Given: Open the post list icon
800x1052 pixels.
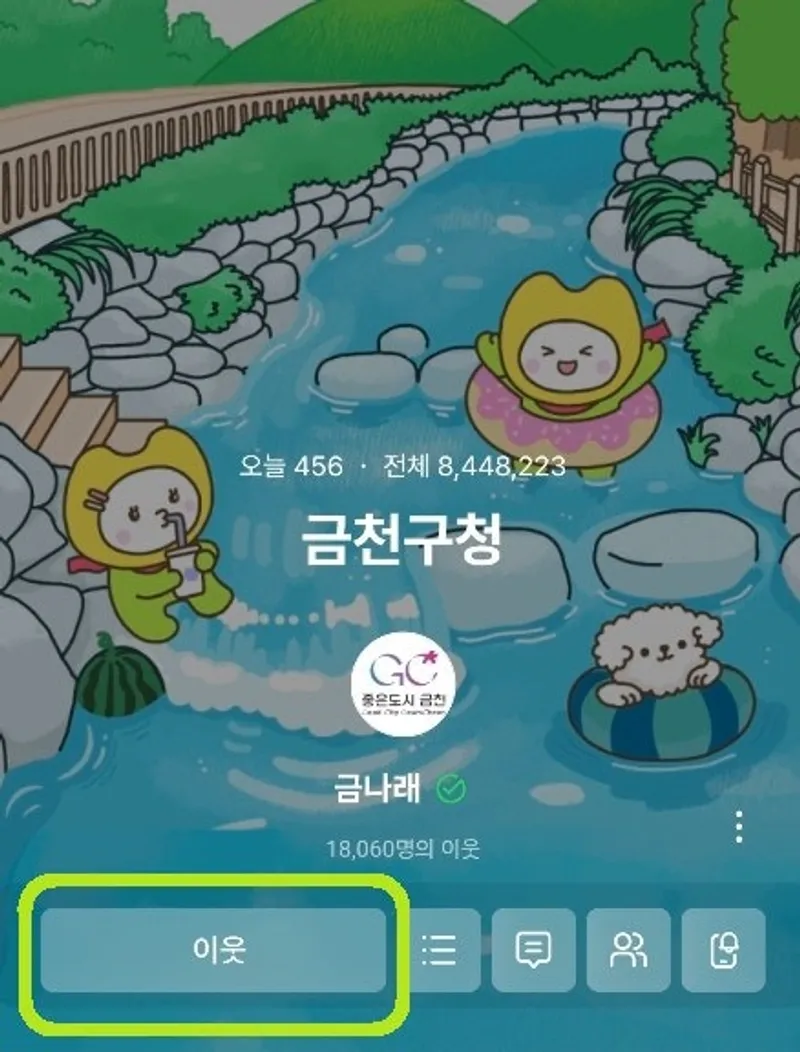Looking at the screenshot, I should tap(438, 950).
